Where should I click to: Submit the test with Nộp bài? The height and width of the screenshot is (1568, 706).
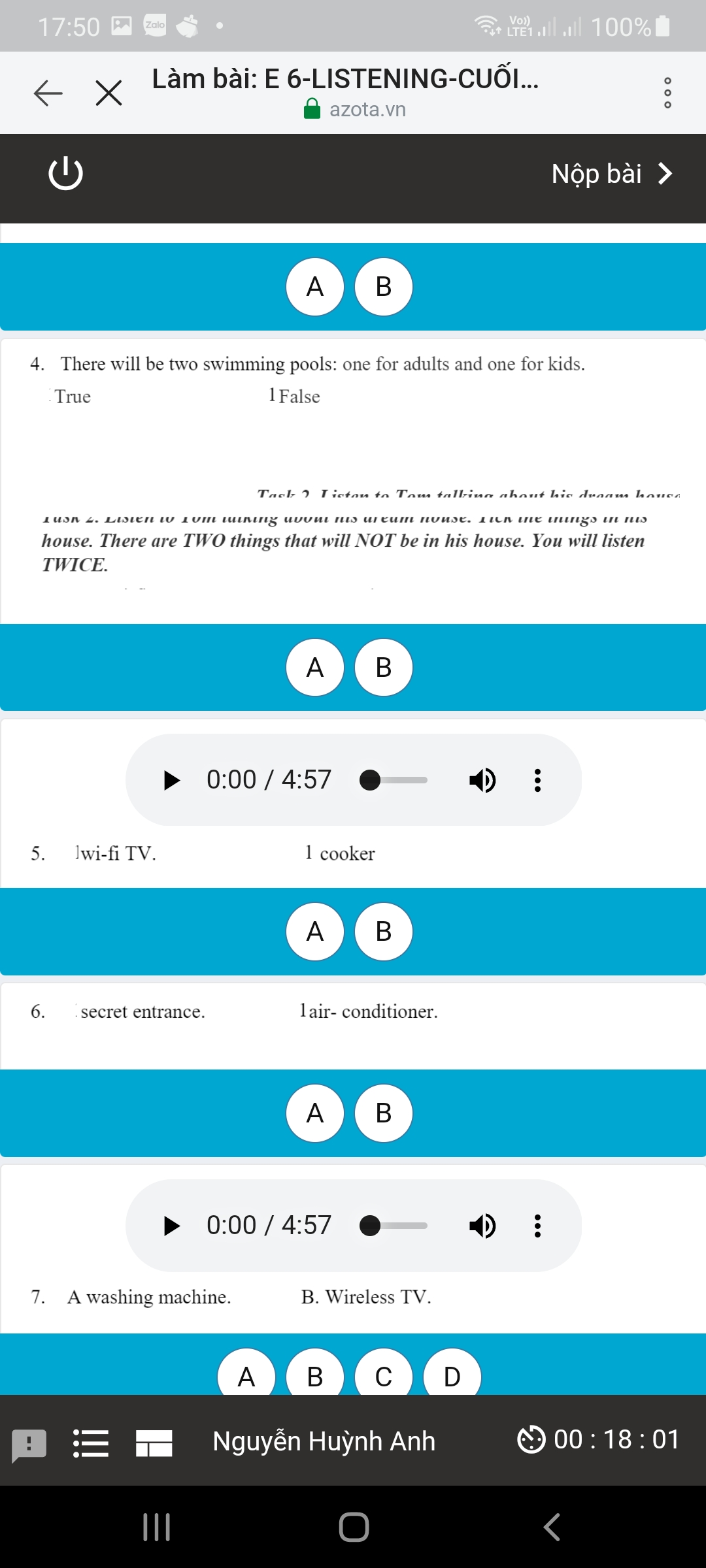pyautogui.click(x=611, y=174)
